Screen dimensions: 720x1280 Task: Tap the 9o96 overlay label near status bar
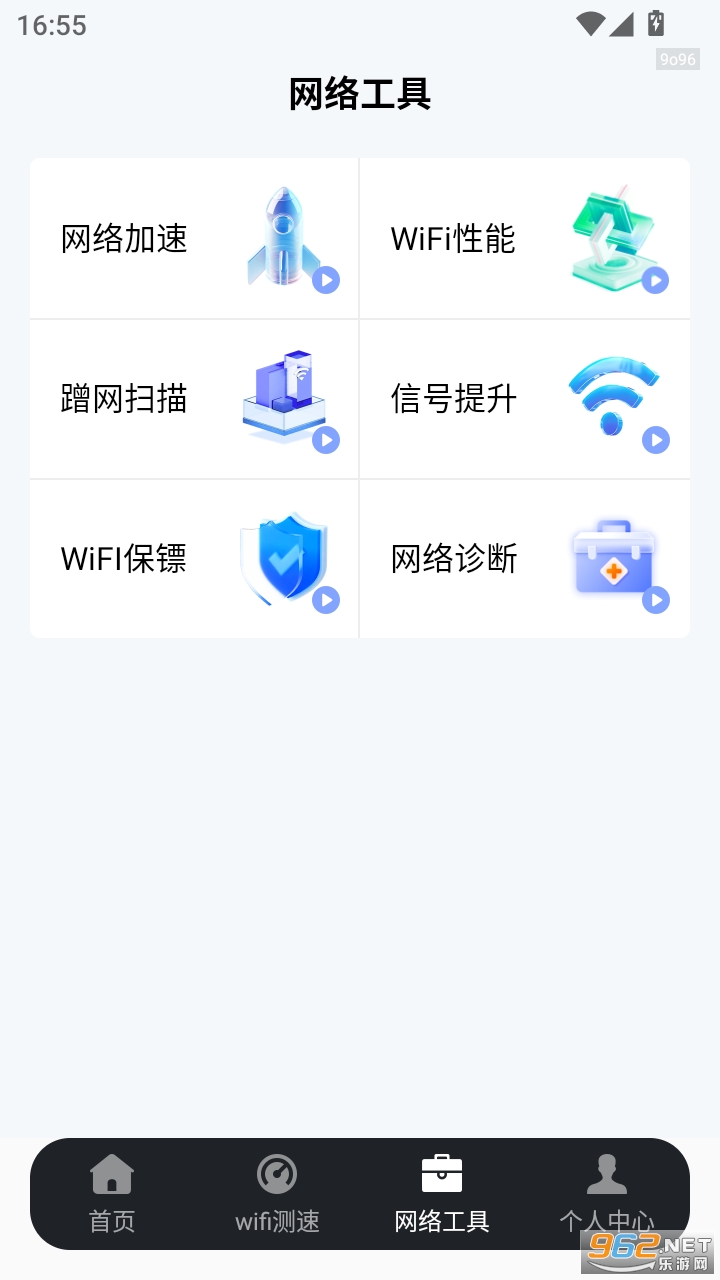pos(677,59)
